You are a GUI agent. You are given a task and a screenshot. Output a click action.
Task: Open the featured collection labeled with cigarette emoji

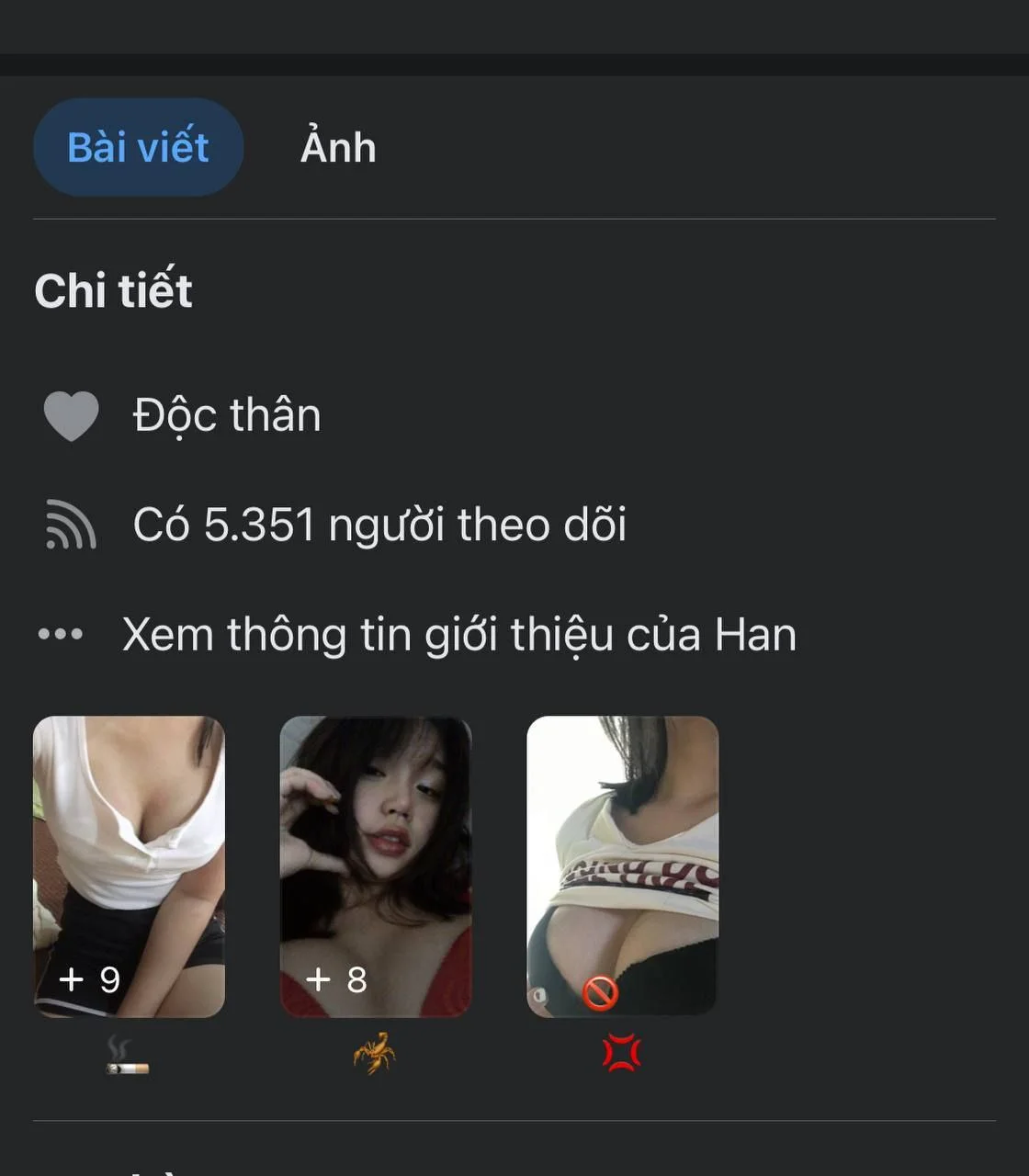(x=129, y=866)
